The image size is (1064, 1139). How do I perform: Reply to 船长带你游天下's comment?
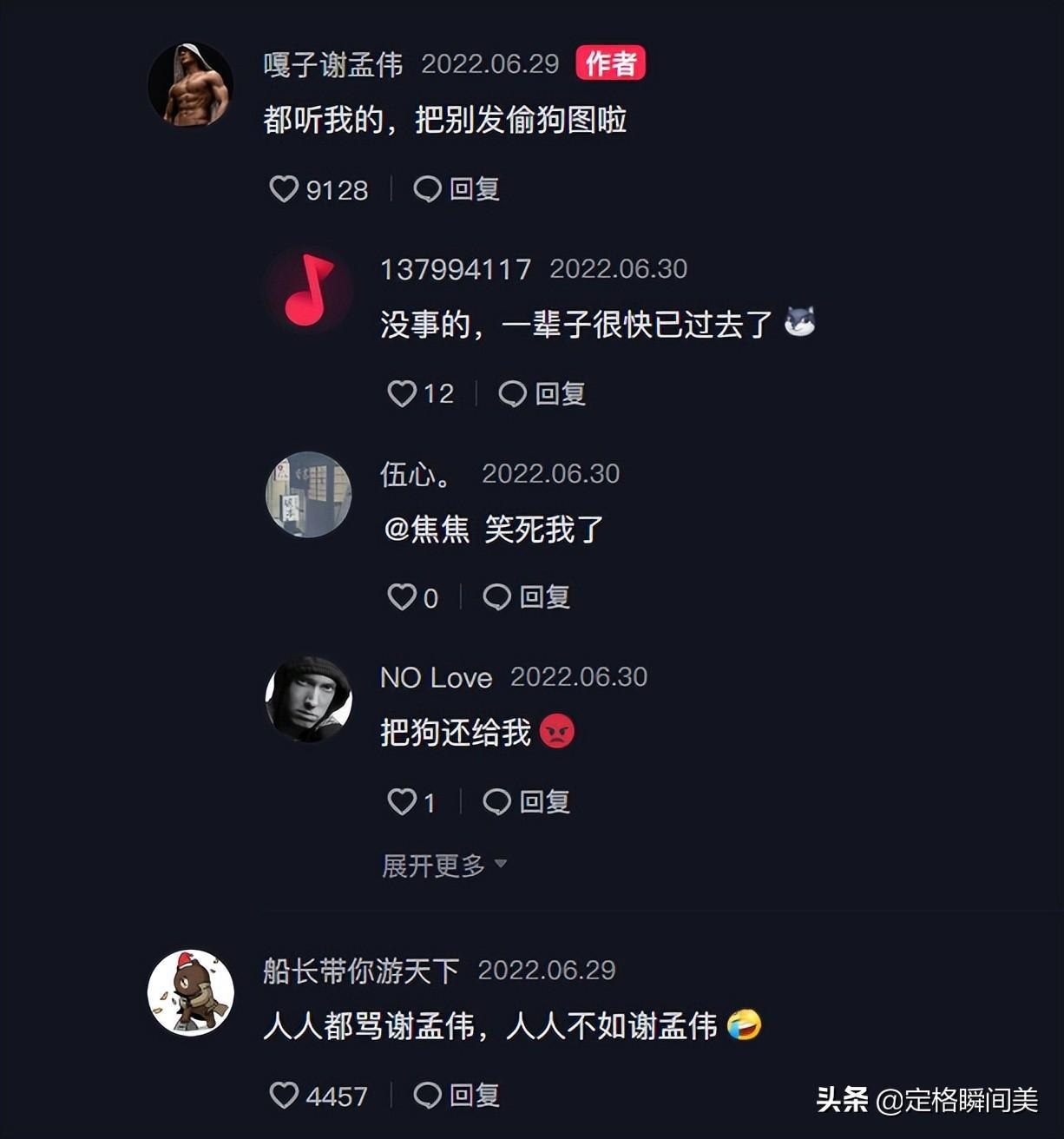[x=456, y=1096]
